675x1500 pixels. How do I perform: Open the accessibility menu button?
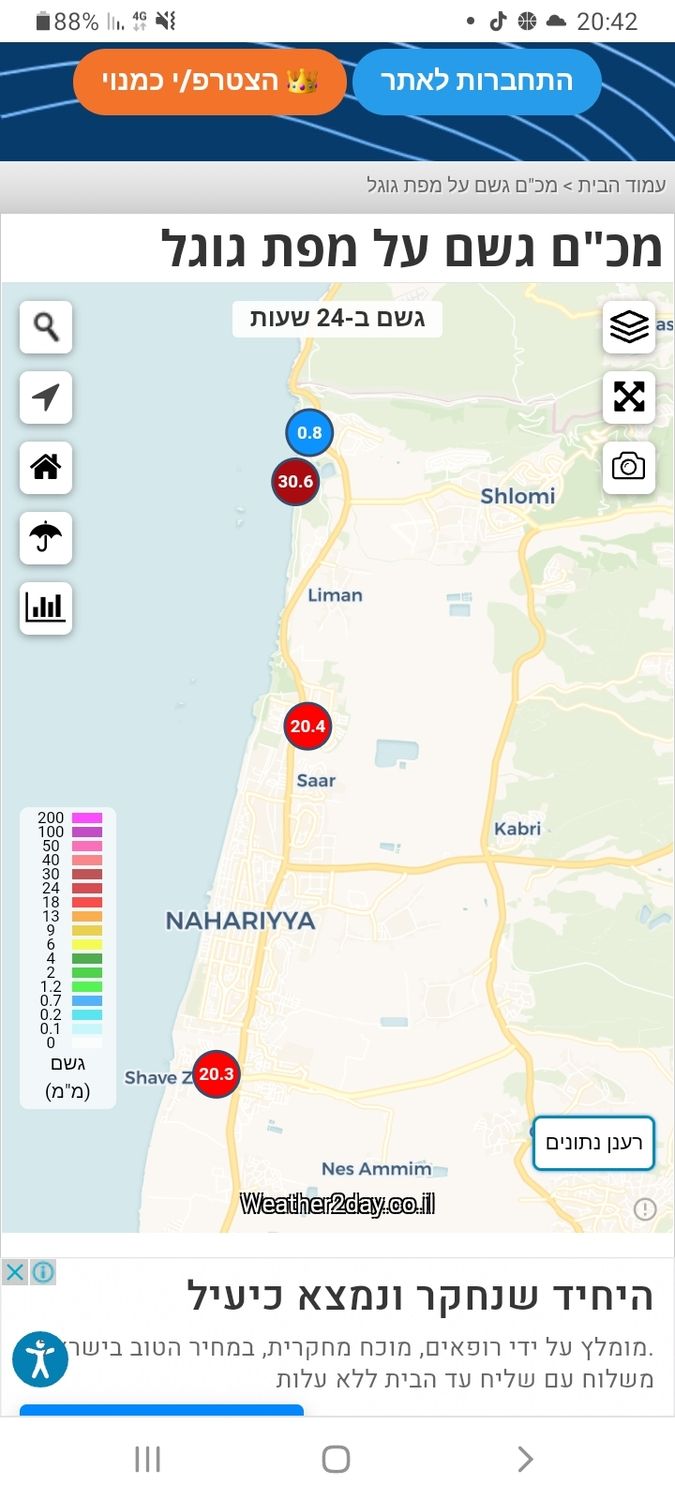pyautogui.click(x=40, y=1359)
